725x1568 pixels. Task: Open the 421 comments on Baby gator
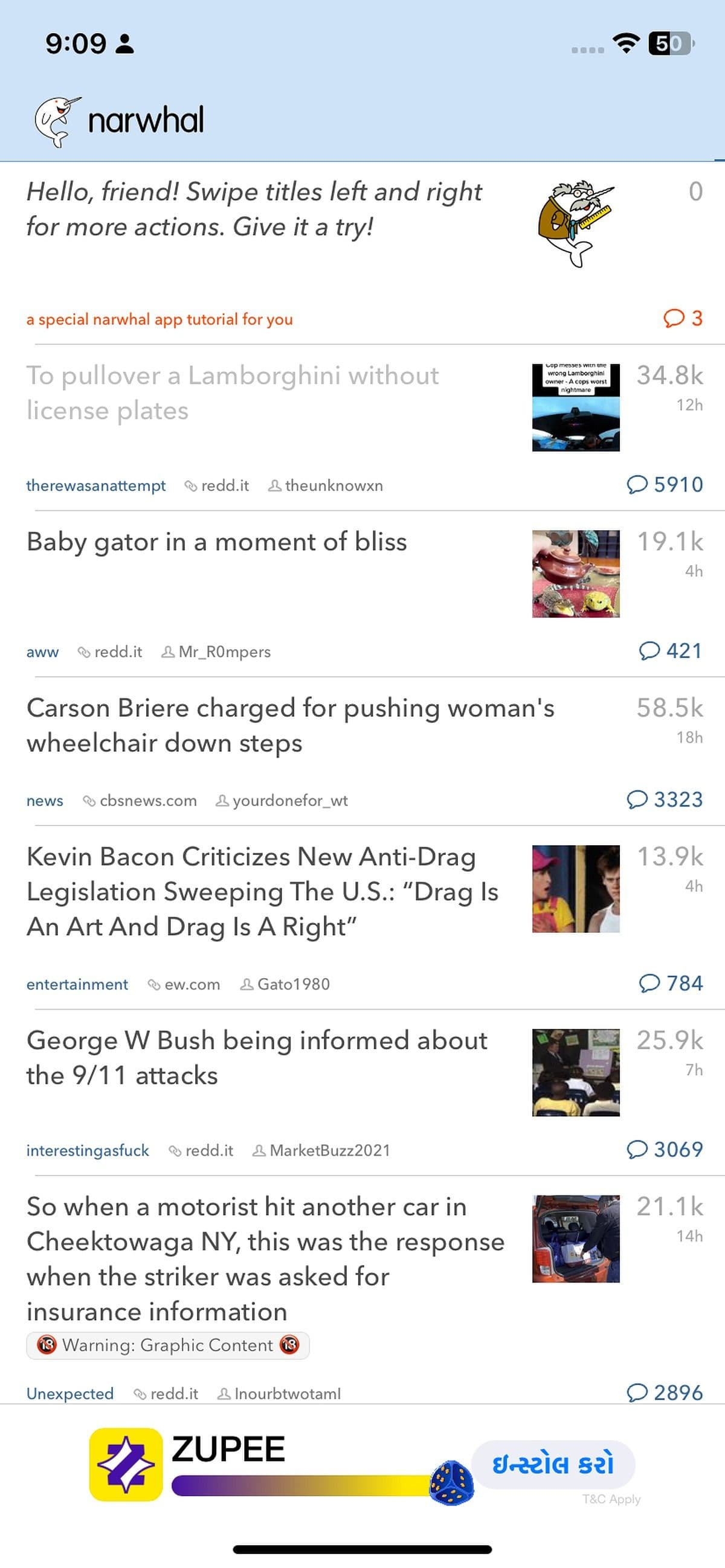670,651
